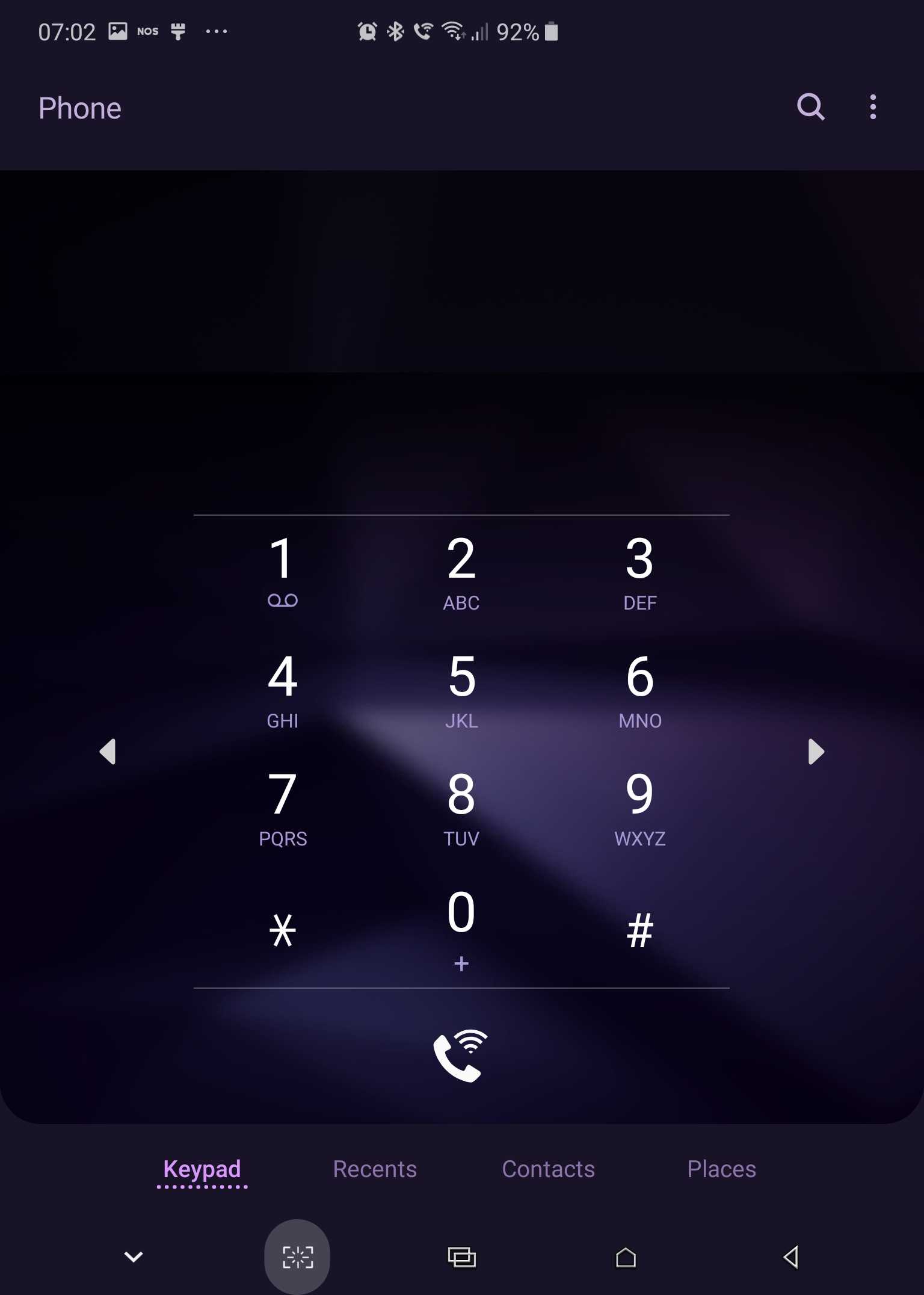
Task: Enter the hash symbol
Action: point(639,930)
